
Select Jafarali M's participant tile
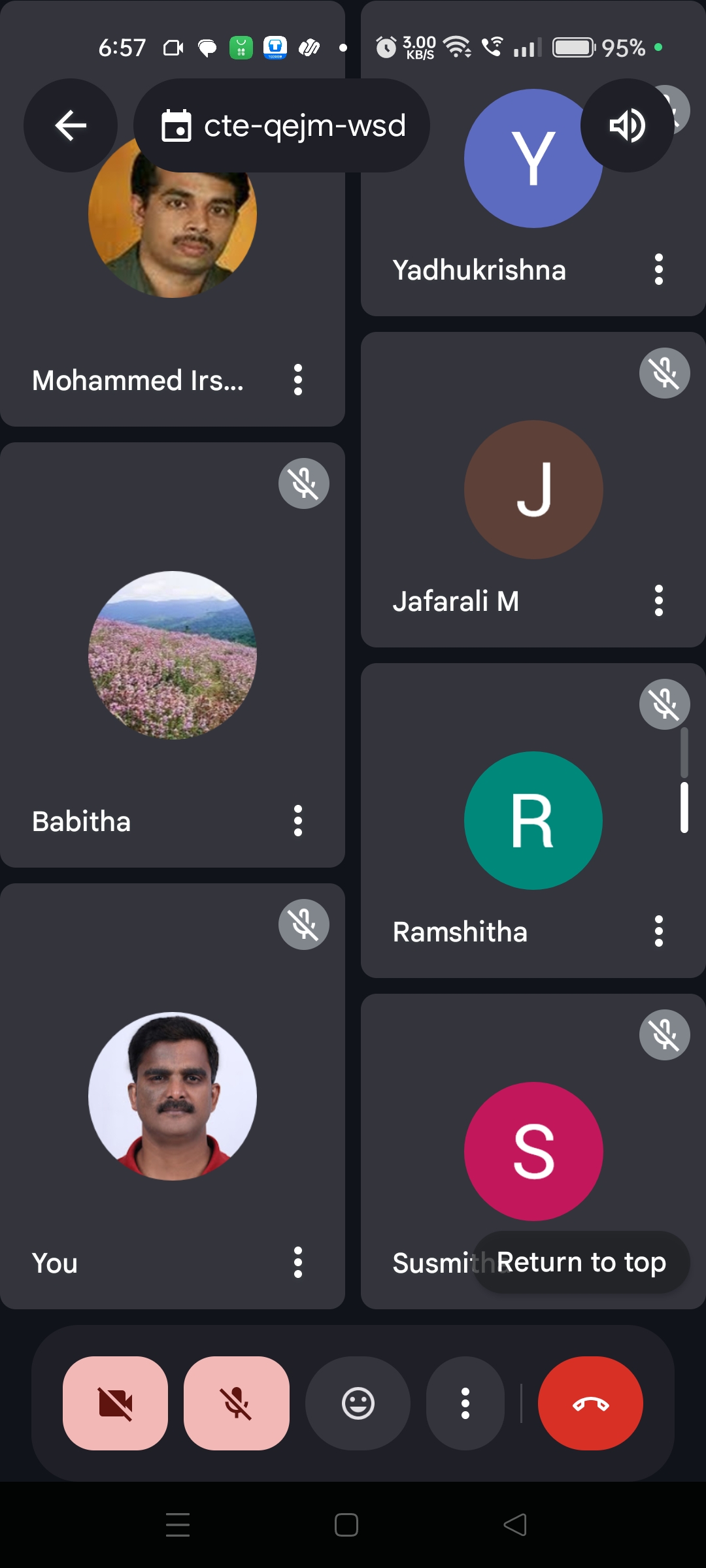click(x=533, y=490)
